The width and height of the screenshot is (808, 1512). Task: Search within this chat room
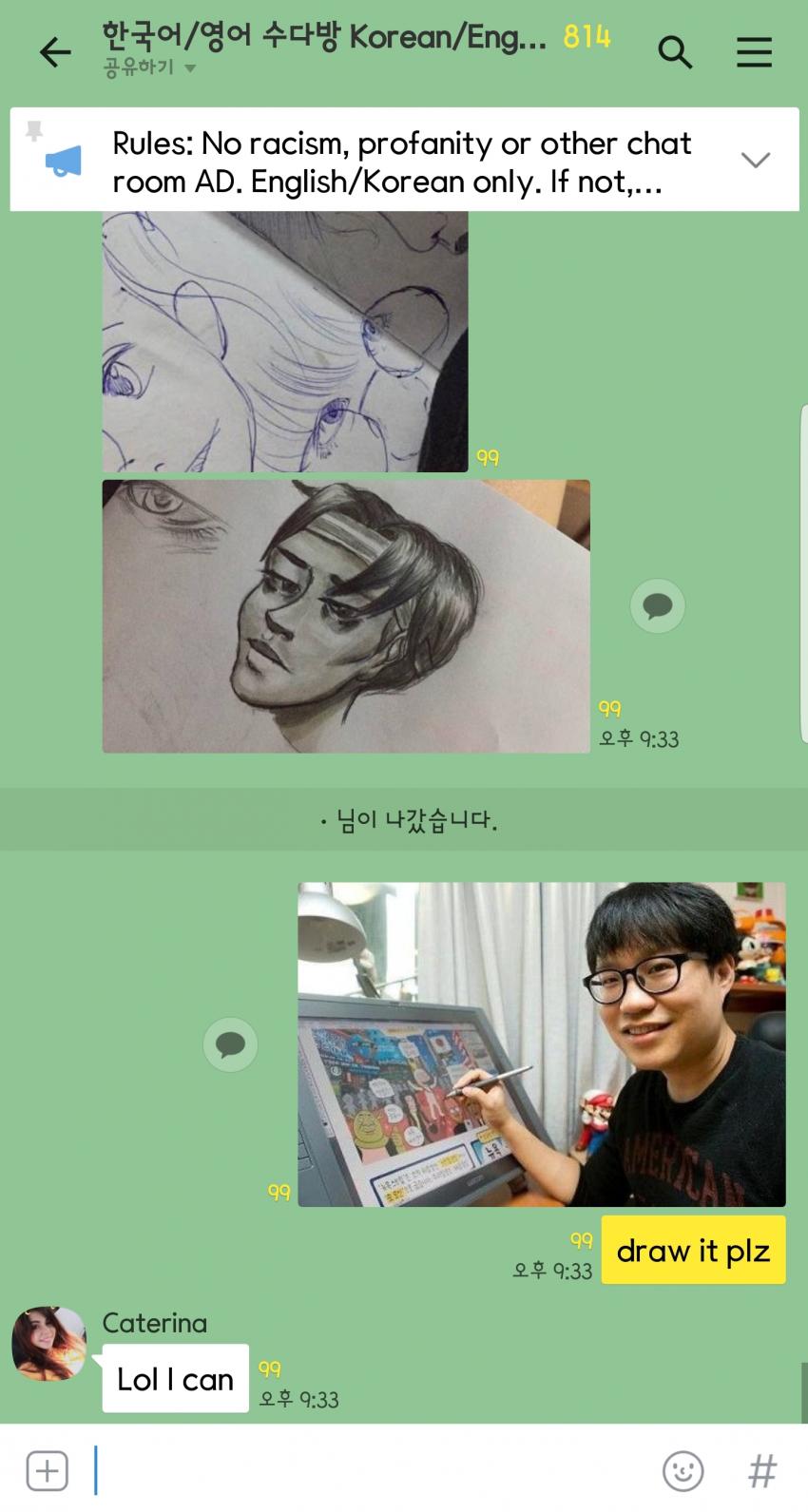675,52
